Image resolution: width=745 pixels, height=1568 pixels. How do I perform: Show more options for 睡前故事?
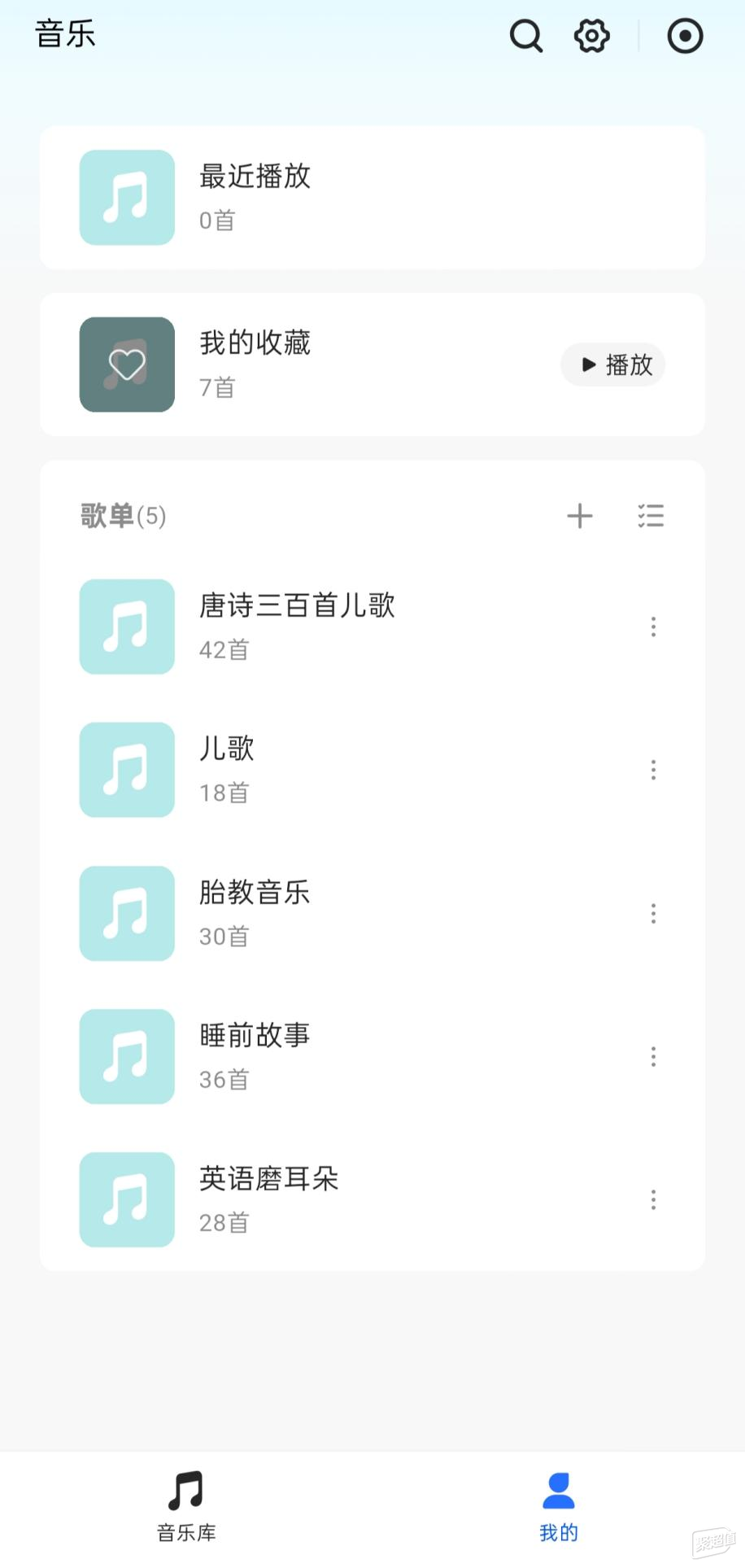click(x=653, y=1056)
